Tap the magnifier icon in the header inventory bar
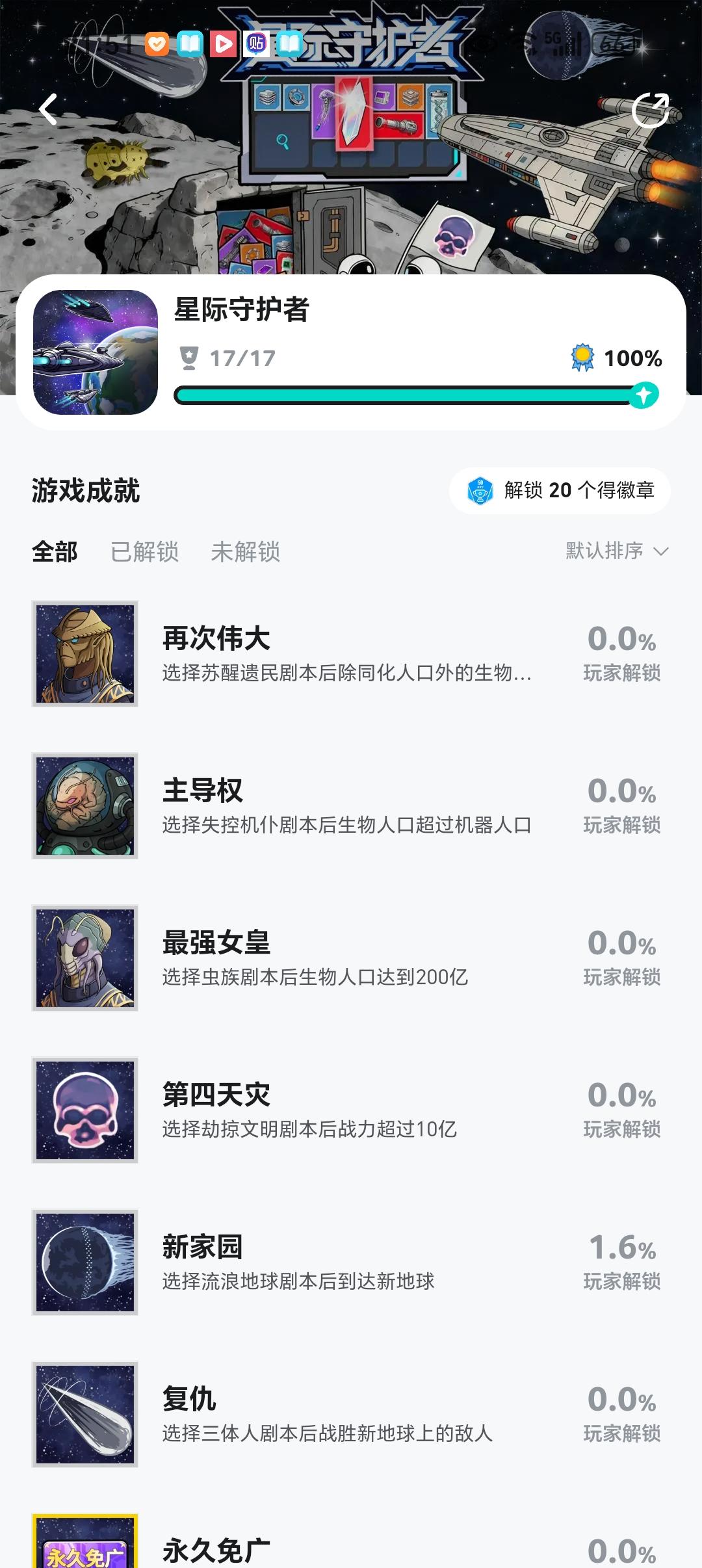Image resolution: width=702 pixels, height=1568 pixels. click(281, 140)
